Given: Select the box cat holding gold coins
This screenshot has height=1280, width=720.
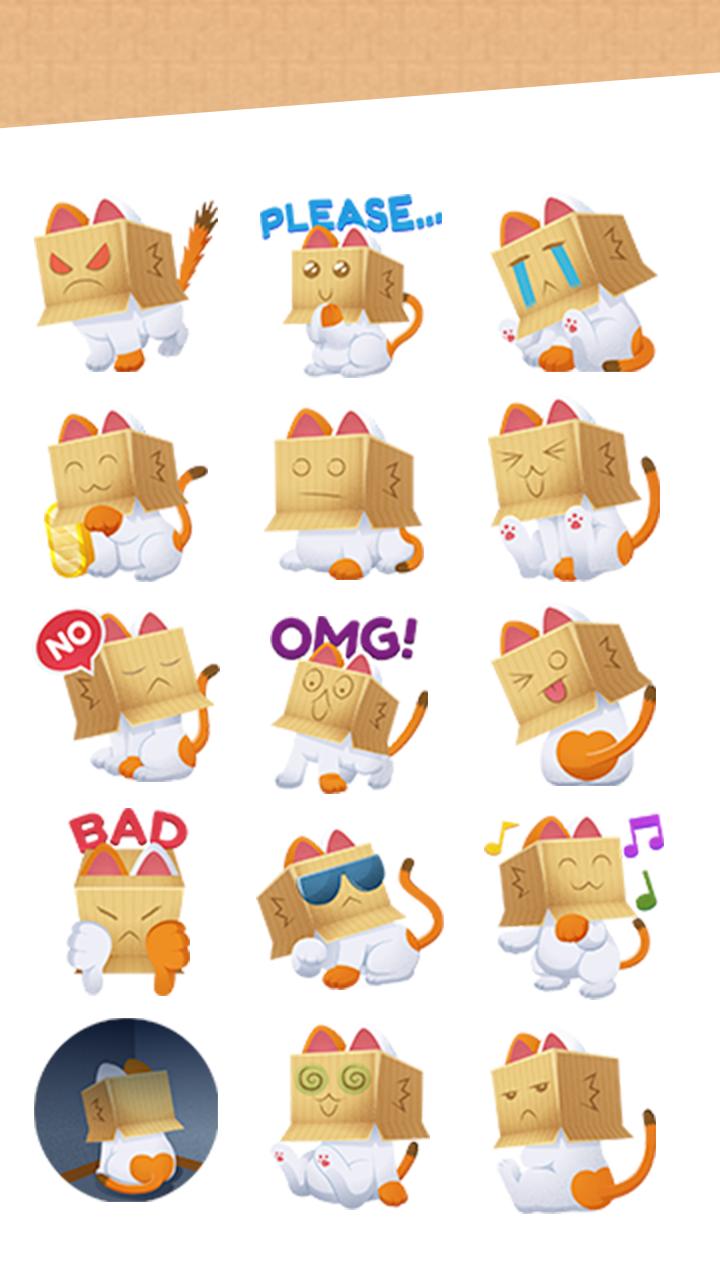Looking at the screenshot, I should (125, 495).
